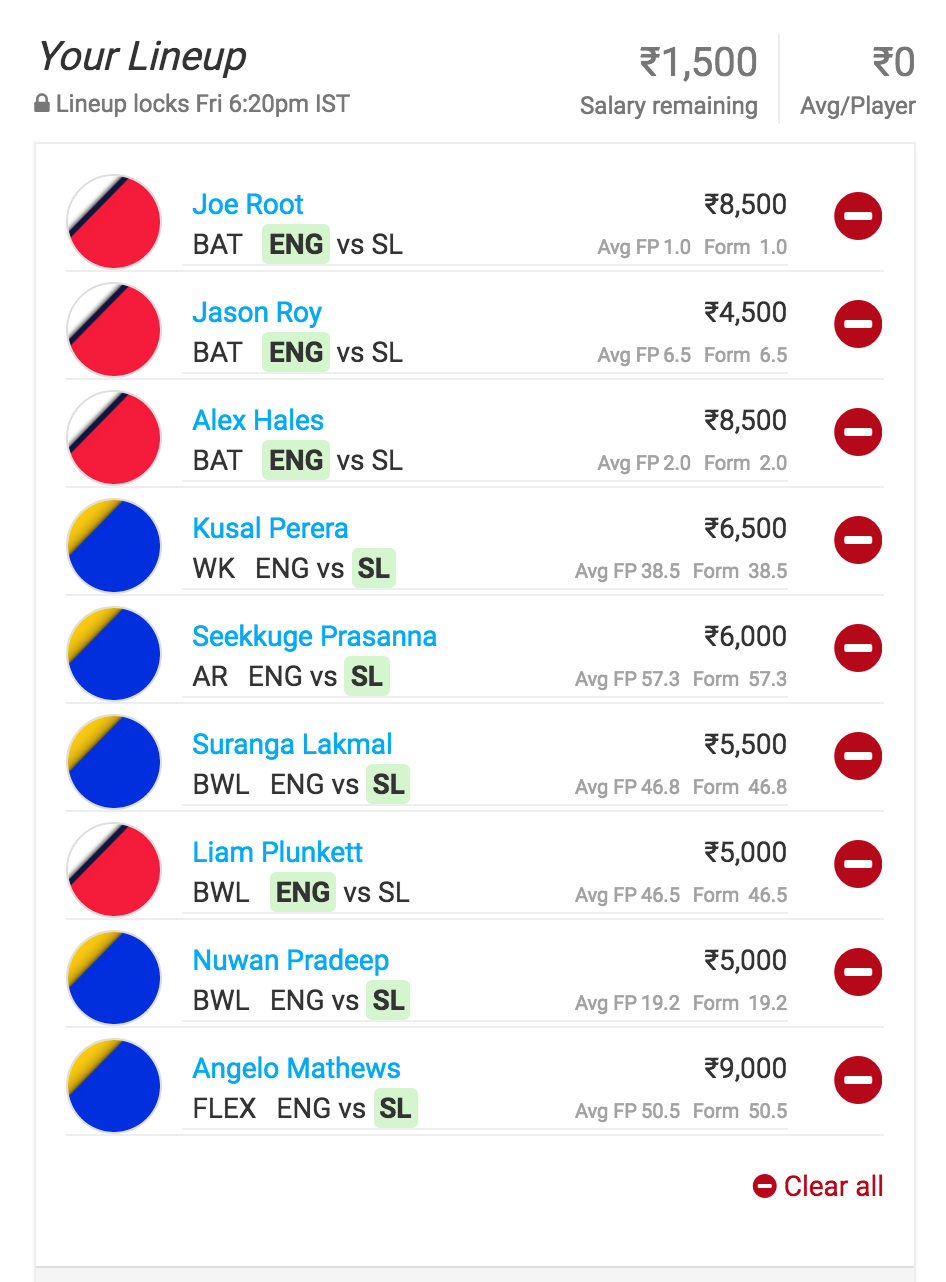Viewport: 946px width, 1282px height.
Task: View Seekkuge Prasanna's player details
Action: (314, 636)
